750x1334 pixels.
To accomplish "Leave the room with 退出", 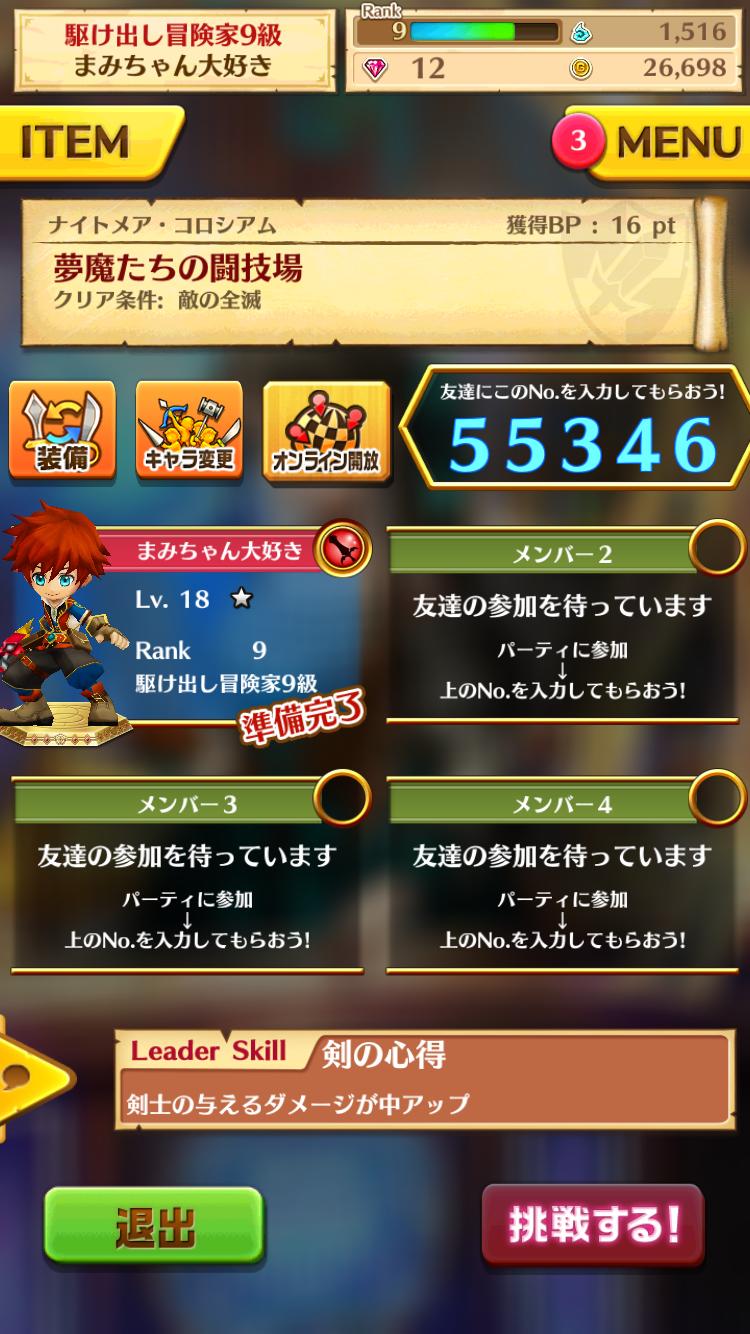I will [x=154, y=1226].
